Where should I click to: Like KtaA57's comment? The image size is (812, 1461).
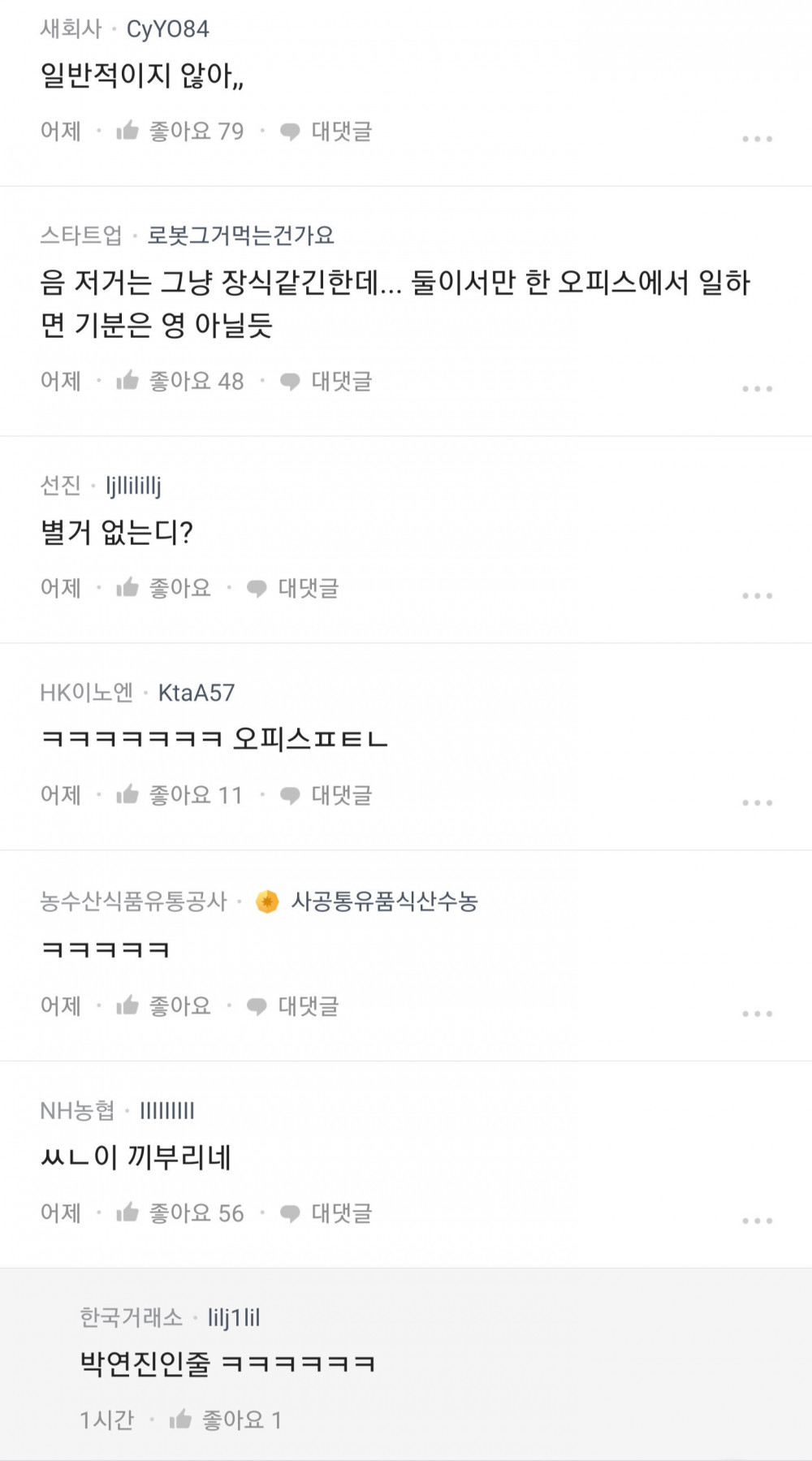pos(179,795)
